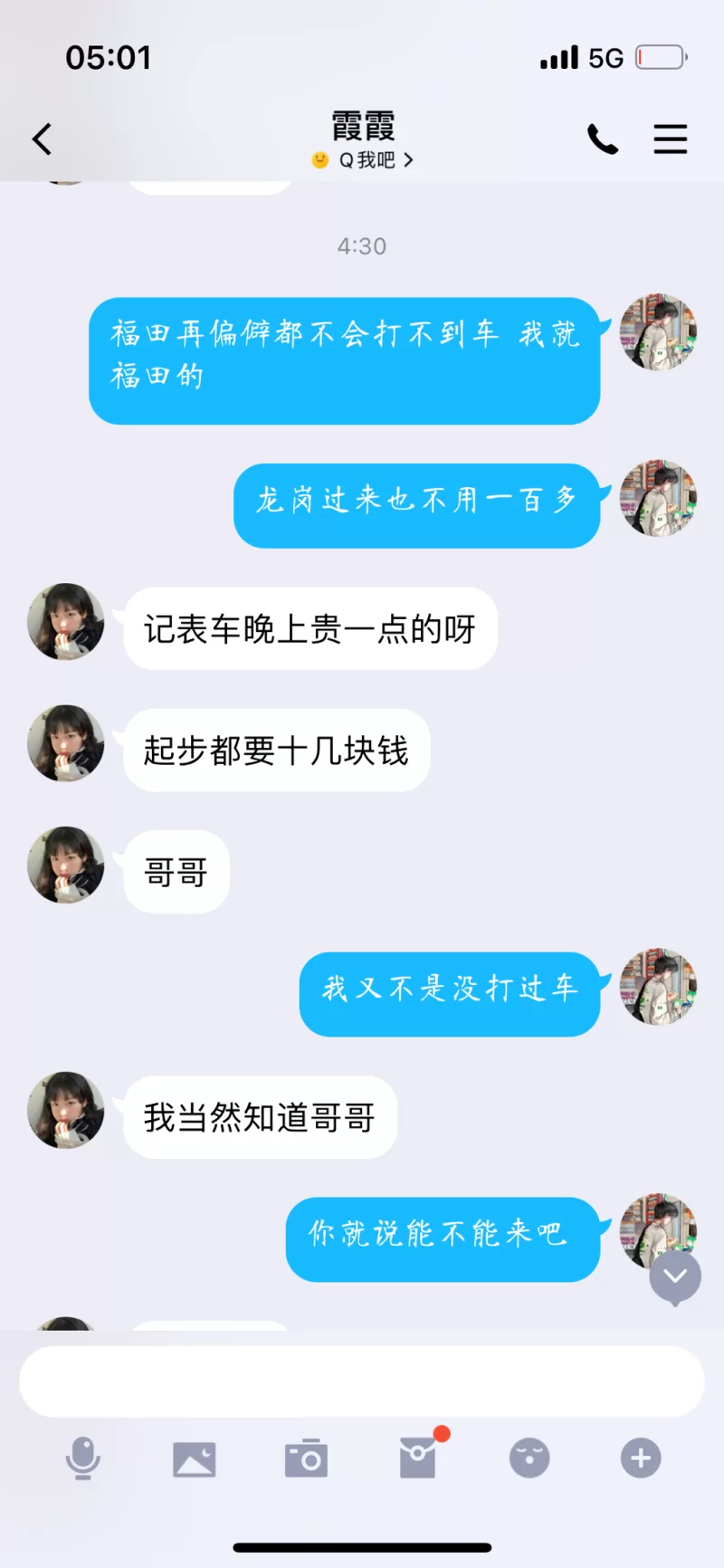Open the photo gallery picker

tap(195, 1458)
